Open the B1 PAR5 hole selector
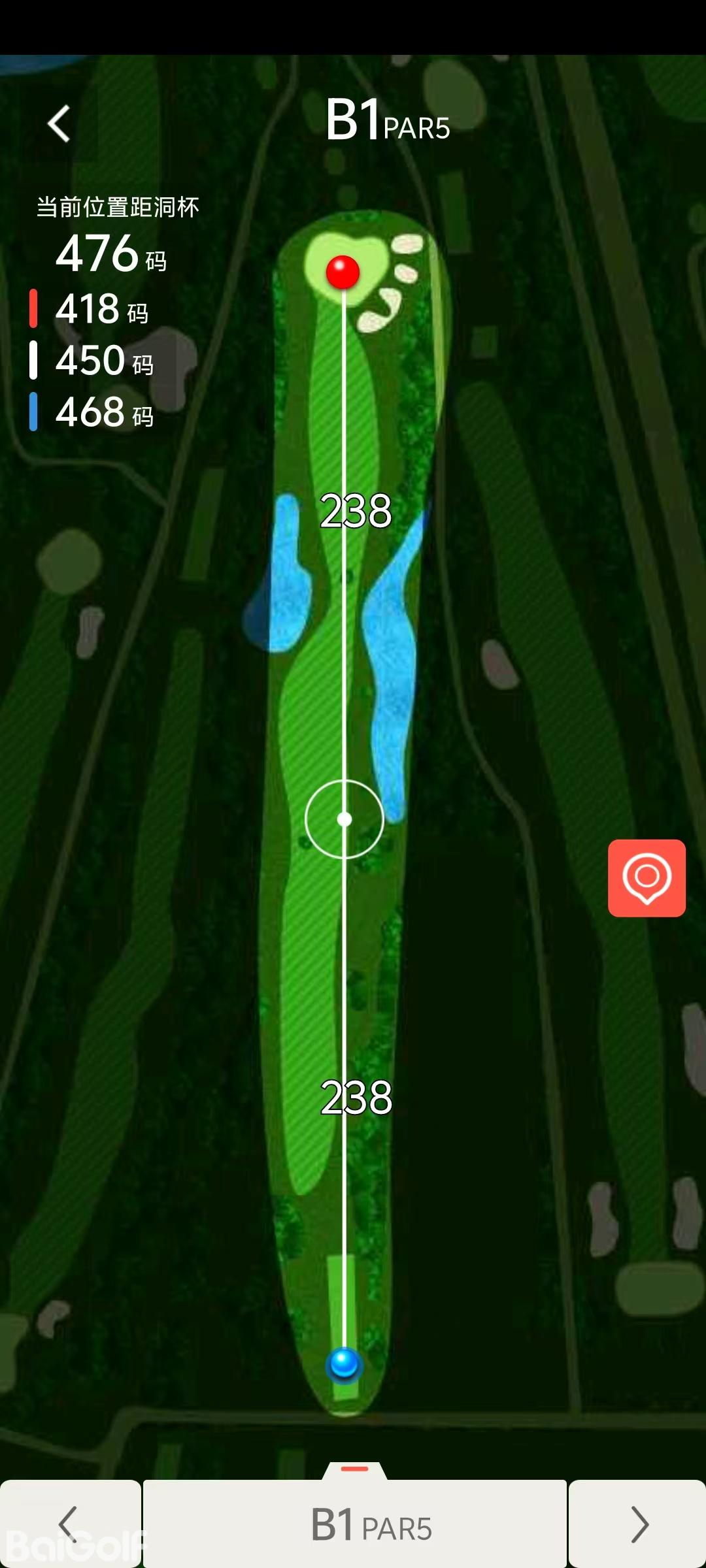This screenshot has width=706, height=1568. pos(355,1524)
